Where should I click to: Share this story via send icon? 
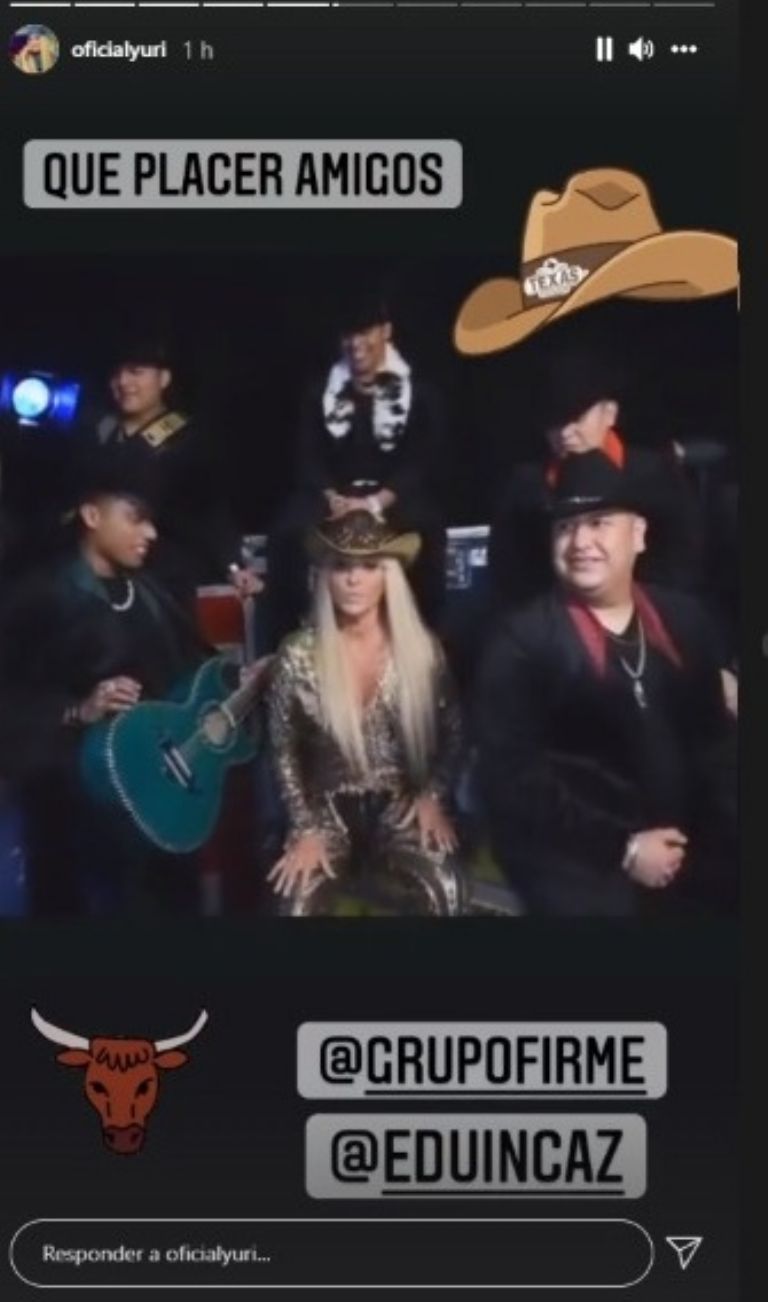684,1251
